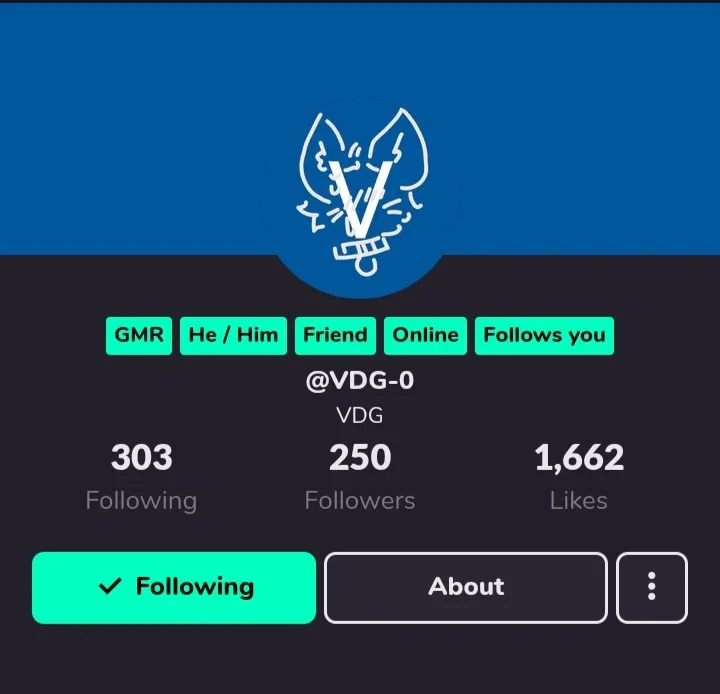The image size is (720, 694).
Task: Tap the Following button to unfollow
Action: (174, 587)
